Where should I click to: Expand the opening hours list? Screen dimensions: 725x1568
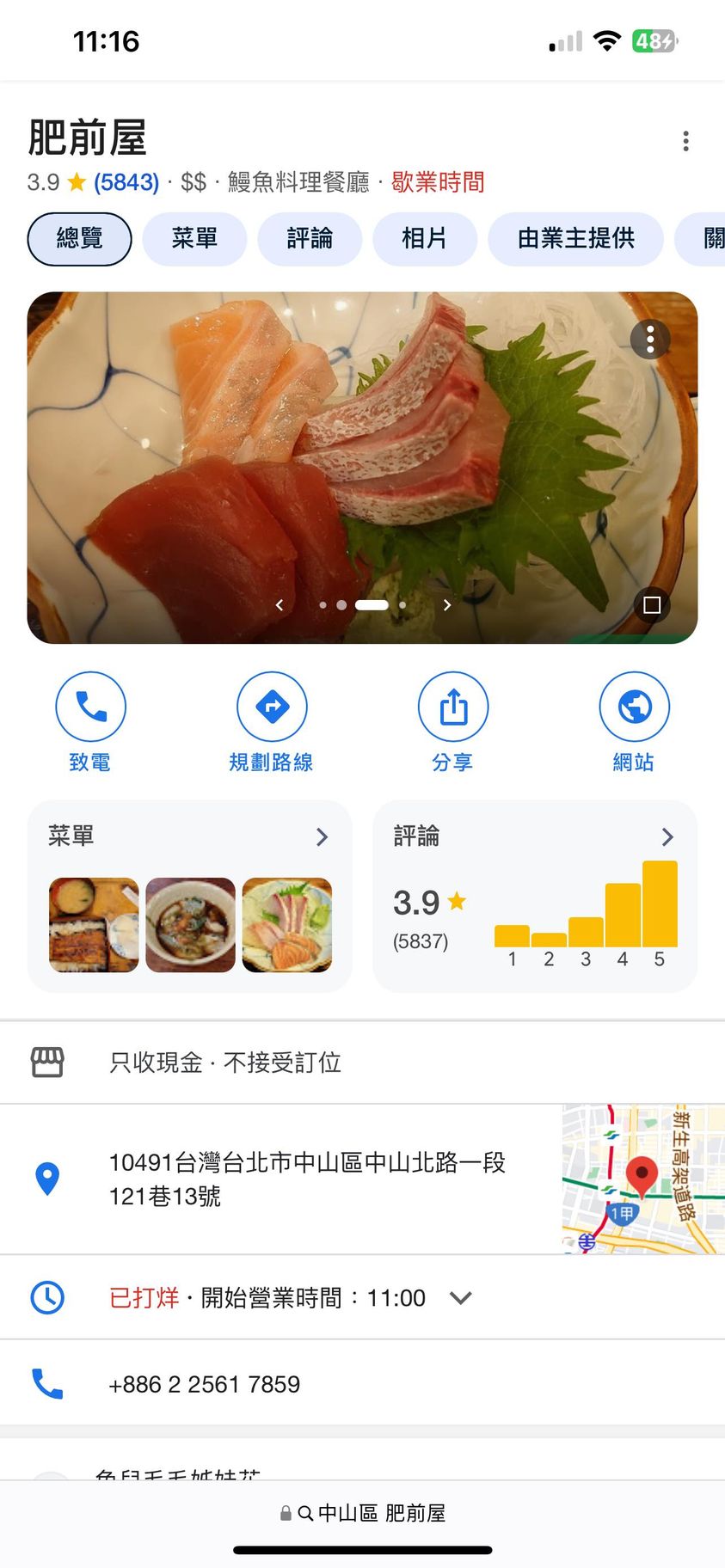coord(461,1298)
